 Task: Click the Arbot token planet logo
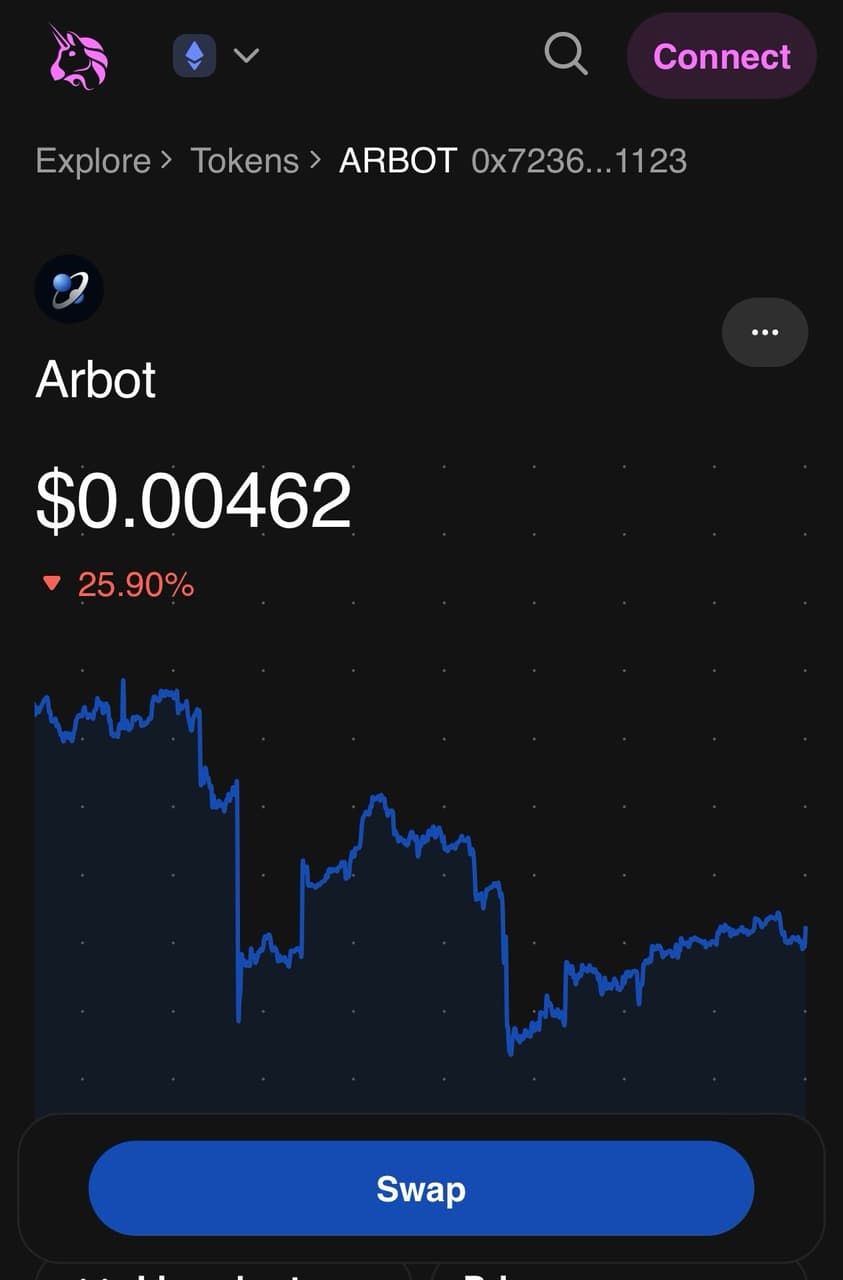point(68,289)
